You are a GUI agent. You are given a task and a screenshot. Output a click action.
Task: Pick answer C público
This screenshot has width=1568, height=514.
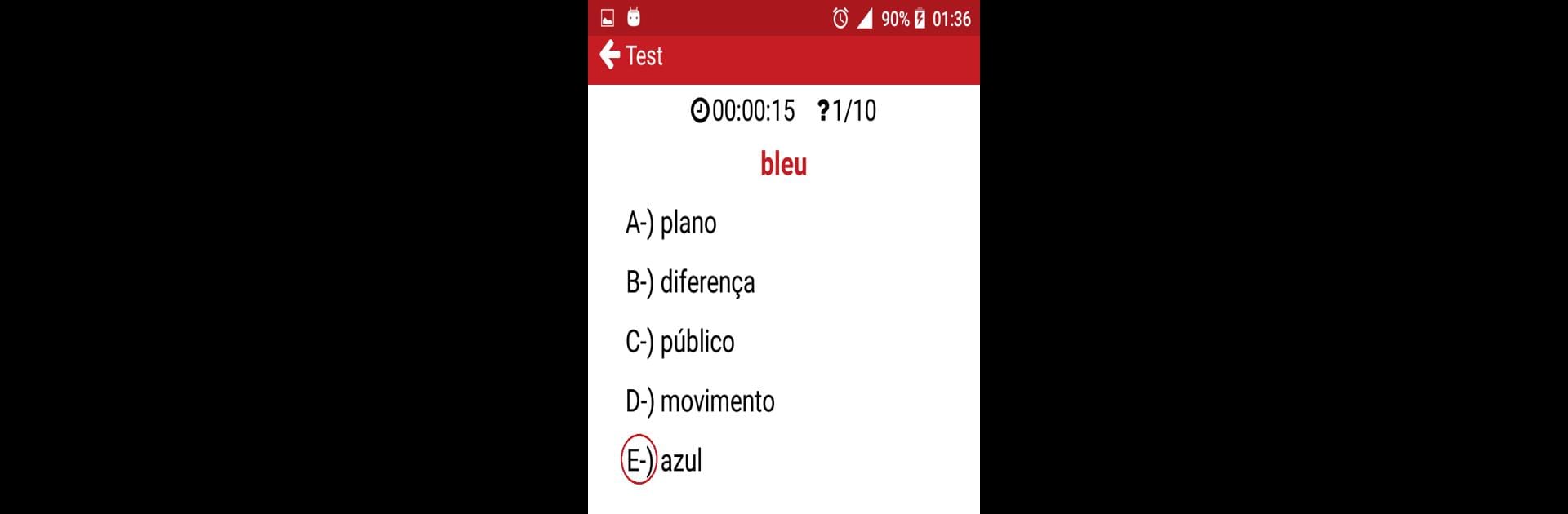[680, 342]
